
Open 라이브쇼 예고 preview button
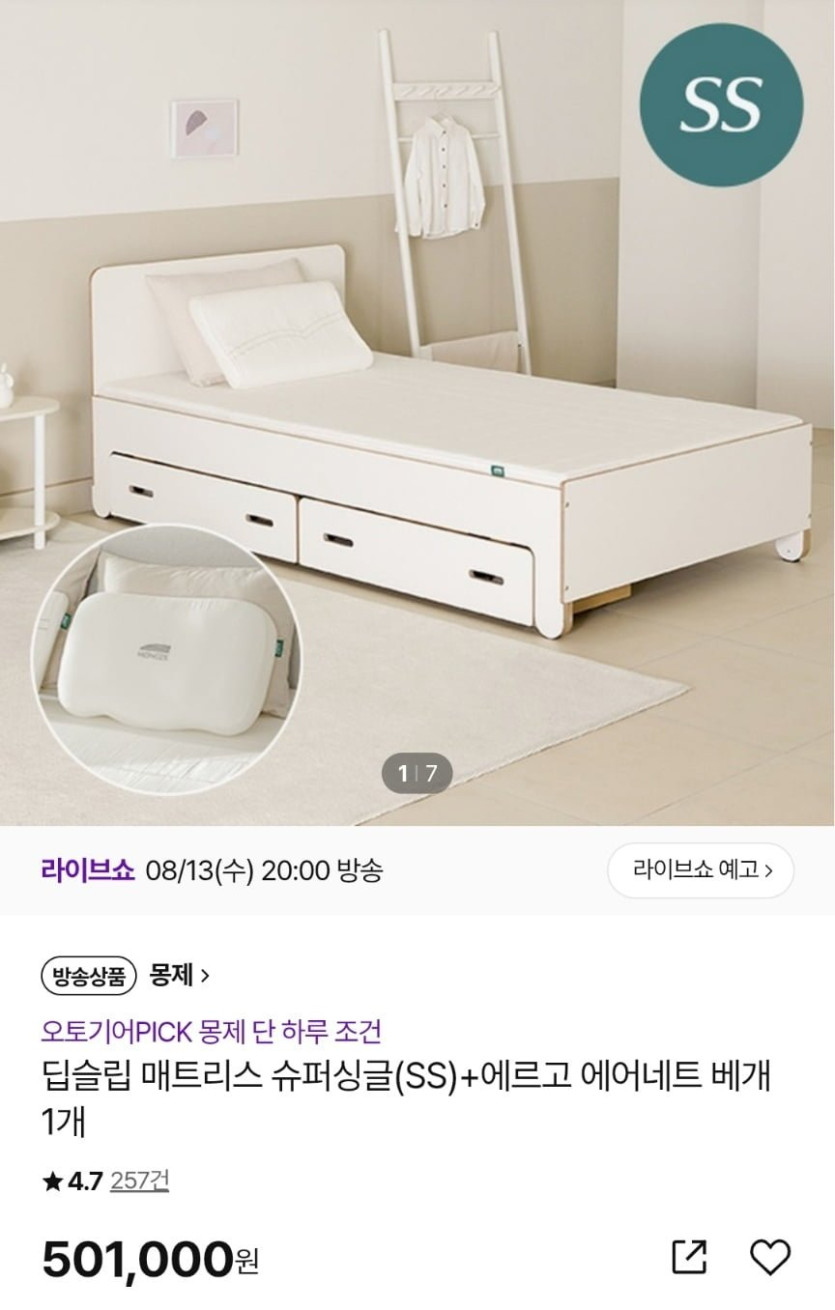coord(699,871)
